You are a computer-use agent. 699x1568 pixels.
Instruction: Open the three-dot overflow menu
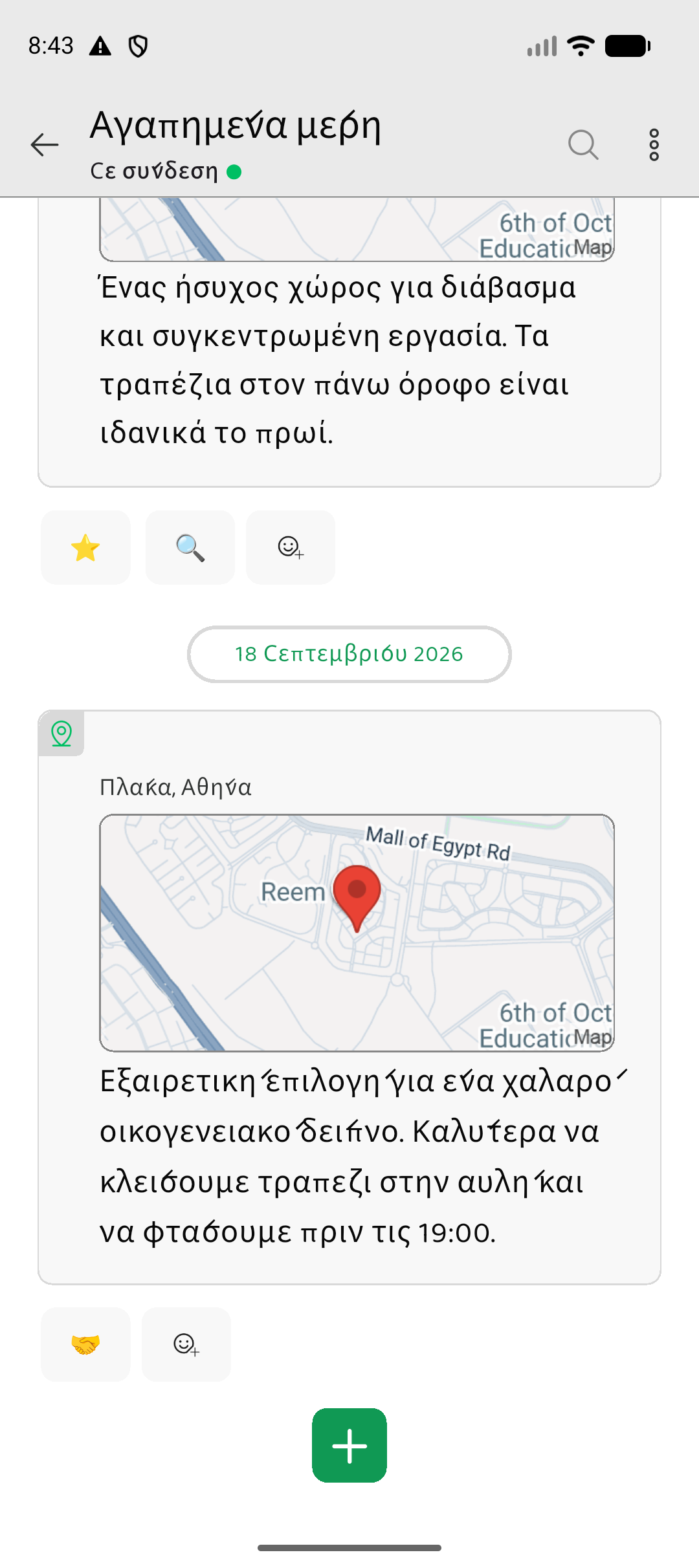tap(654, 145)
